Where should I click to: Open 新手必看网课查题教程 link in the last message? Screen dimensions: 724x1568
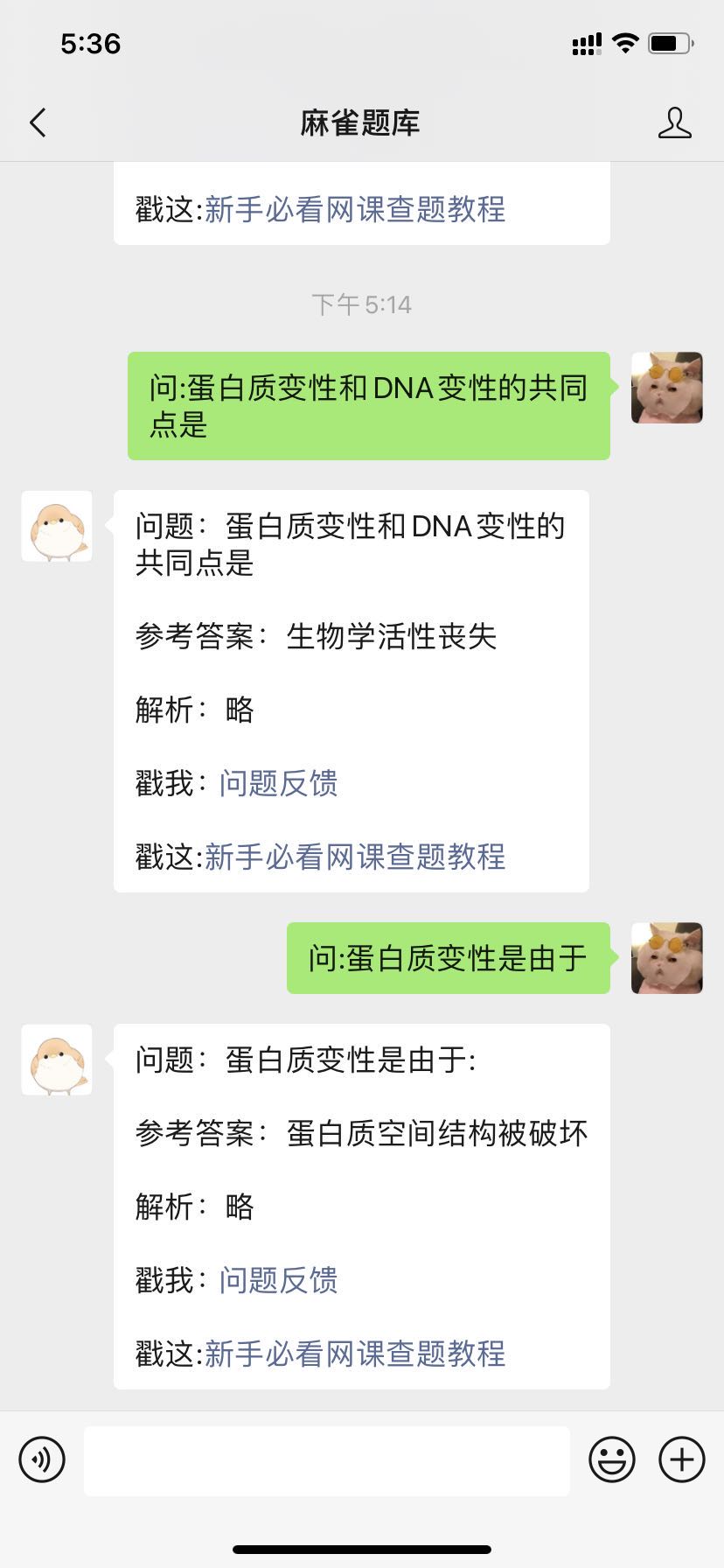click(x=354, y=1354)
